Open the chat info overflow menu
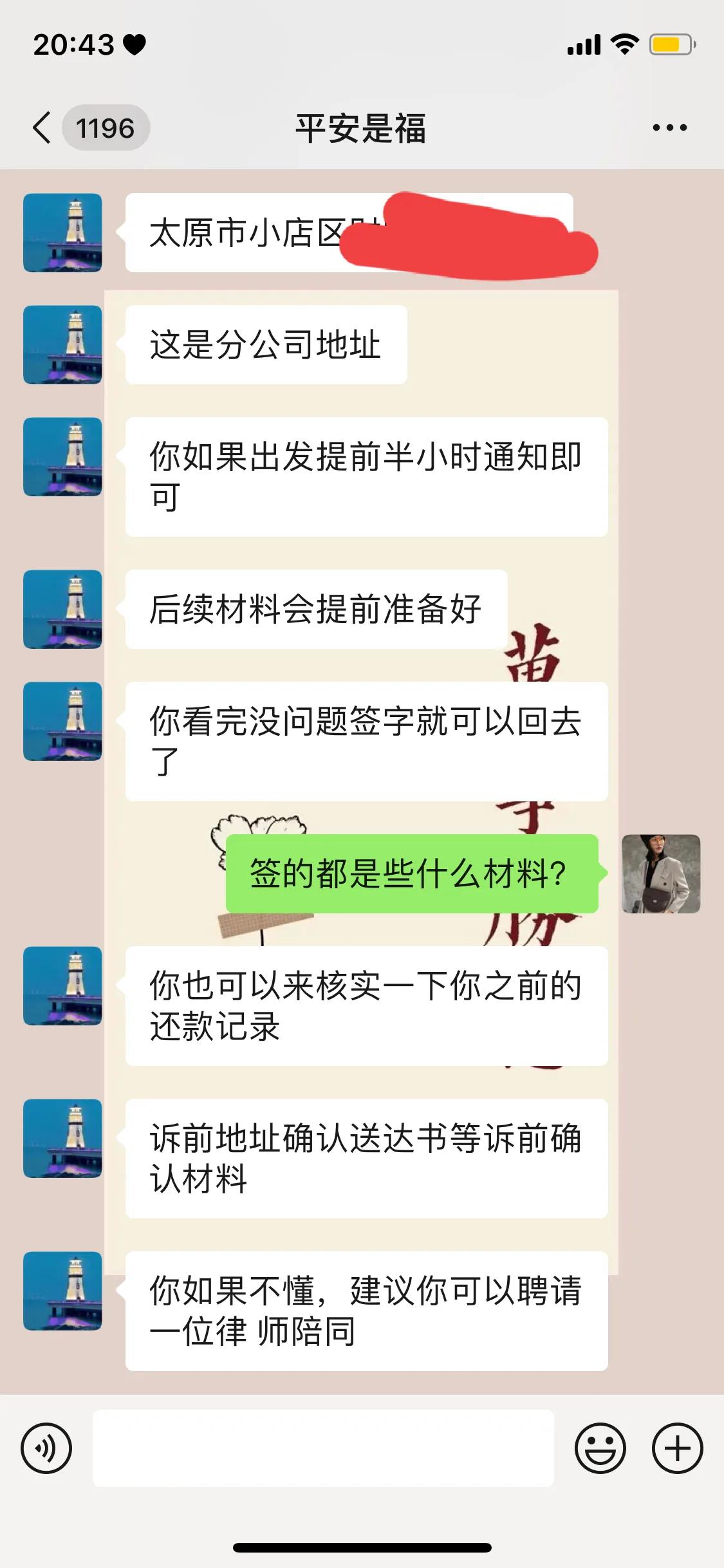This screenshot has height=1568, width=724. click(669, 127)
